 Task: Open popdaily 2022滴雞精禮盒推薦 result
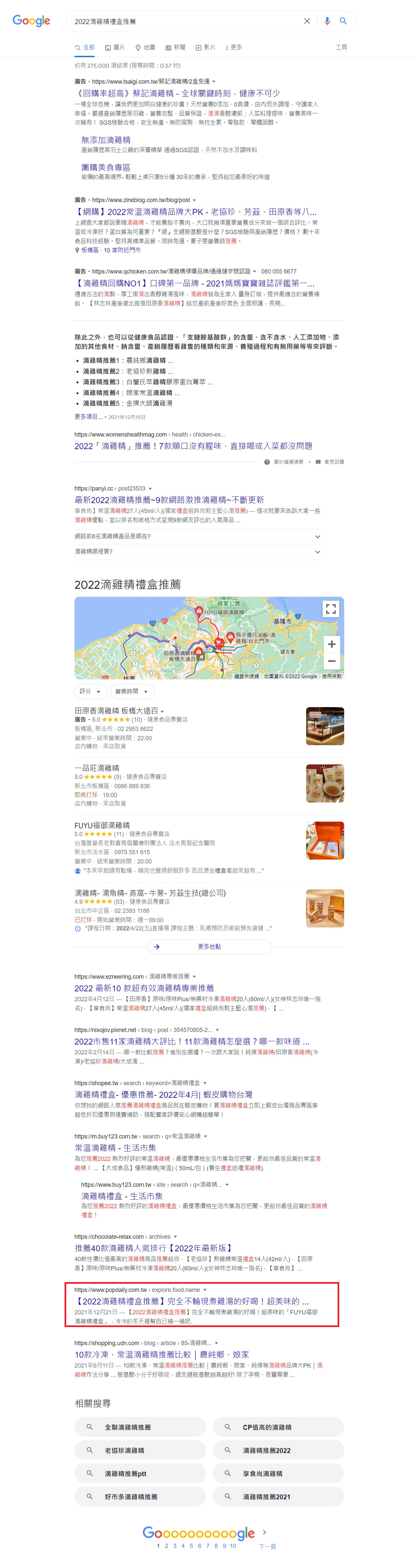click(x=191, y=1301)
